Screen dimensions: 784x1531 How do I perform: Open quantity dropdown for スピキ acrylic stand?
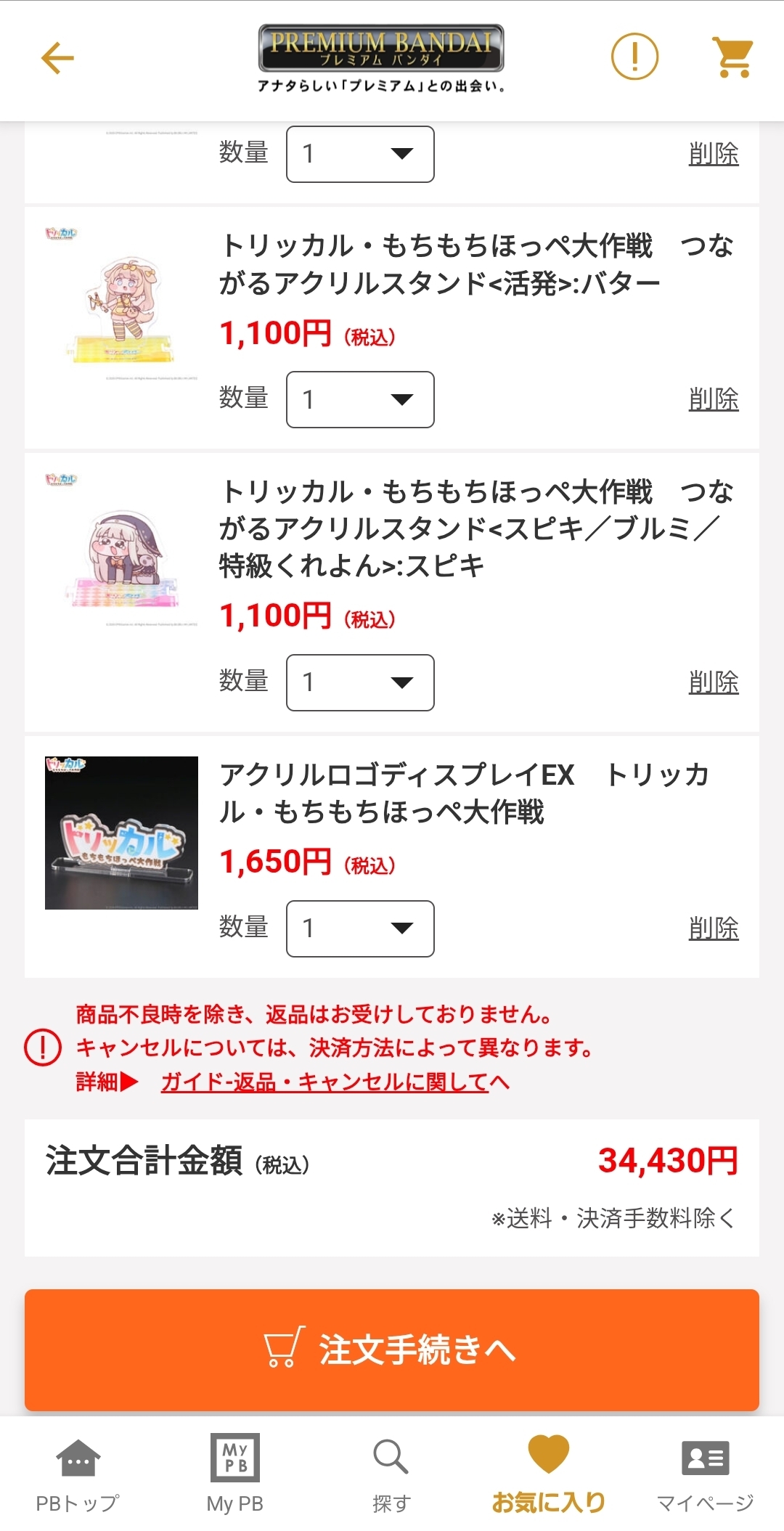coord(360,682)
